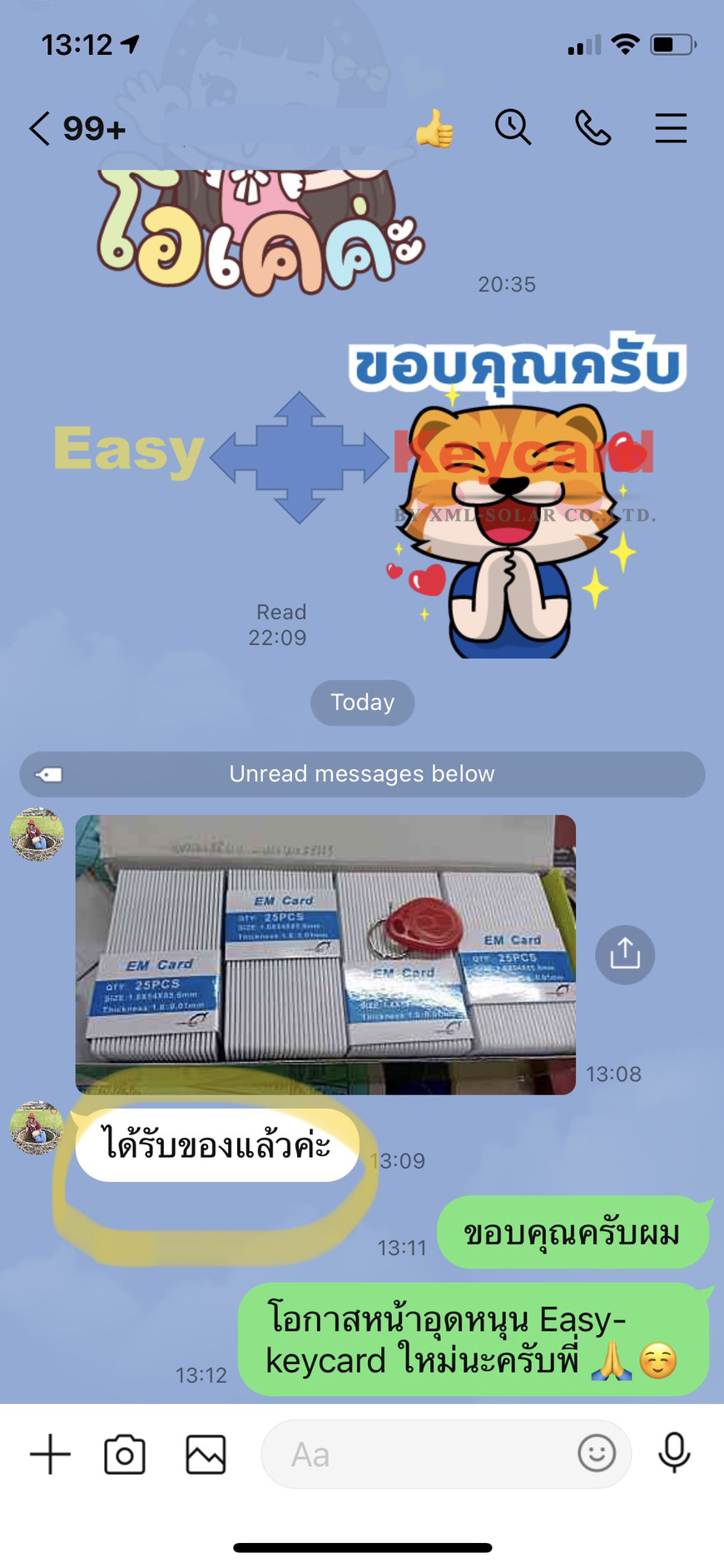Open the plus attachment menu
Viewport: 724px width, 1568px height.
click(50, 1454)
